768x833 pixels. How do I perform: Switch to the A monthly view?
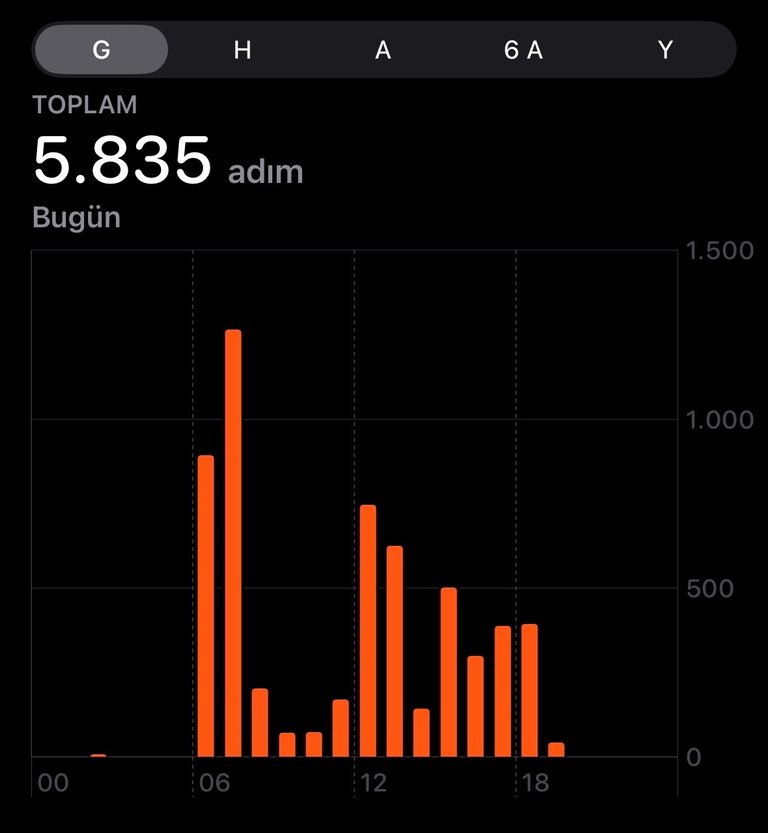click(x=383, y=50)
